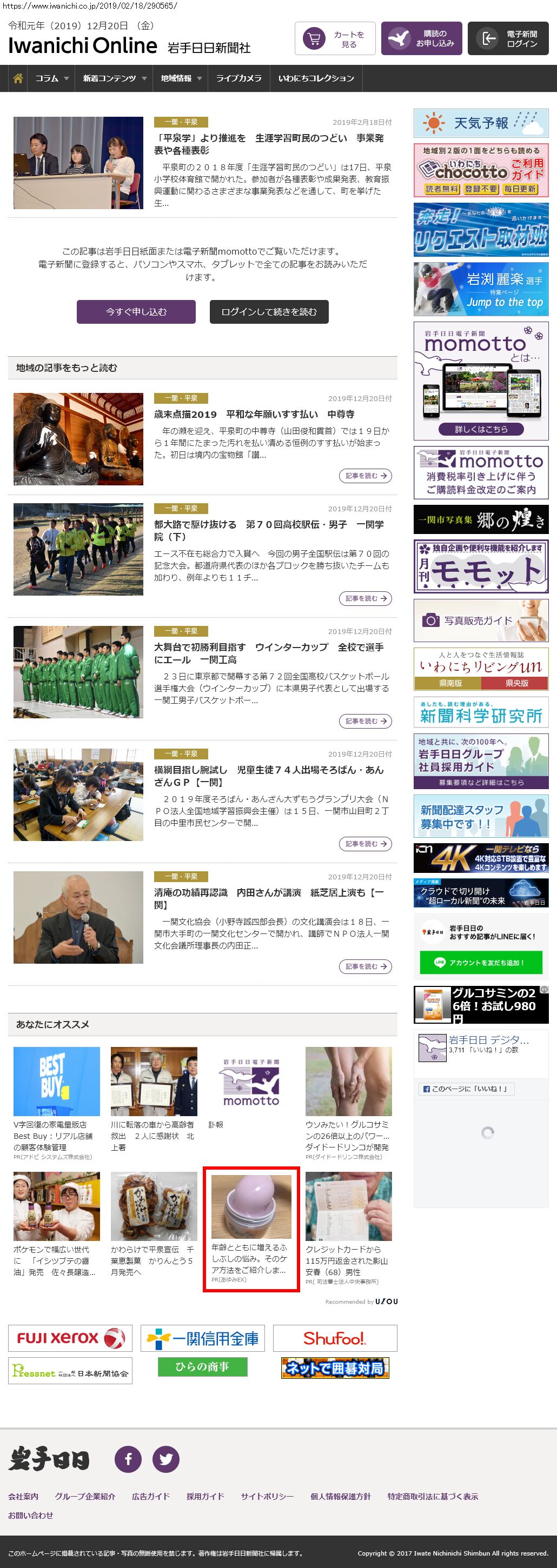
Task: Open the skin spot care ad tile
Action: [251, 1229]
